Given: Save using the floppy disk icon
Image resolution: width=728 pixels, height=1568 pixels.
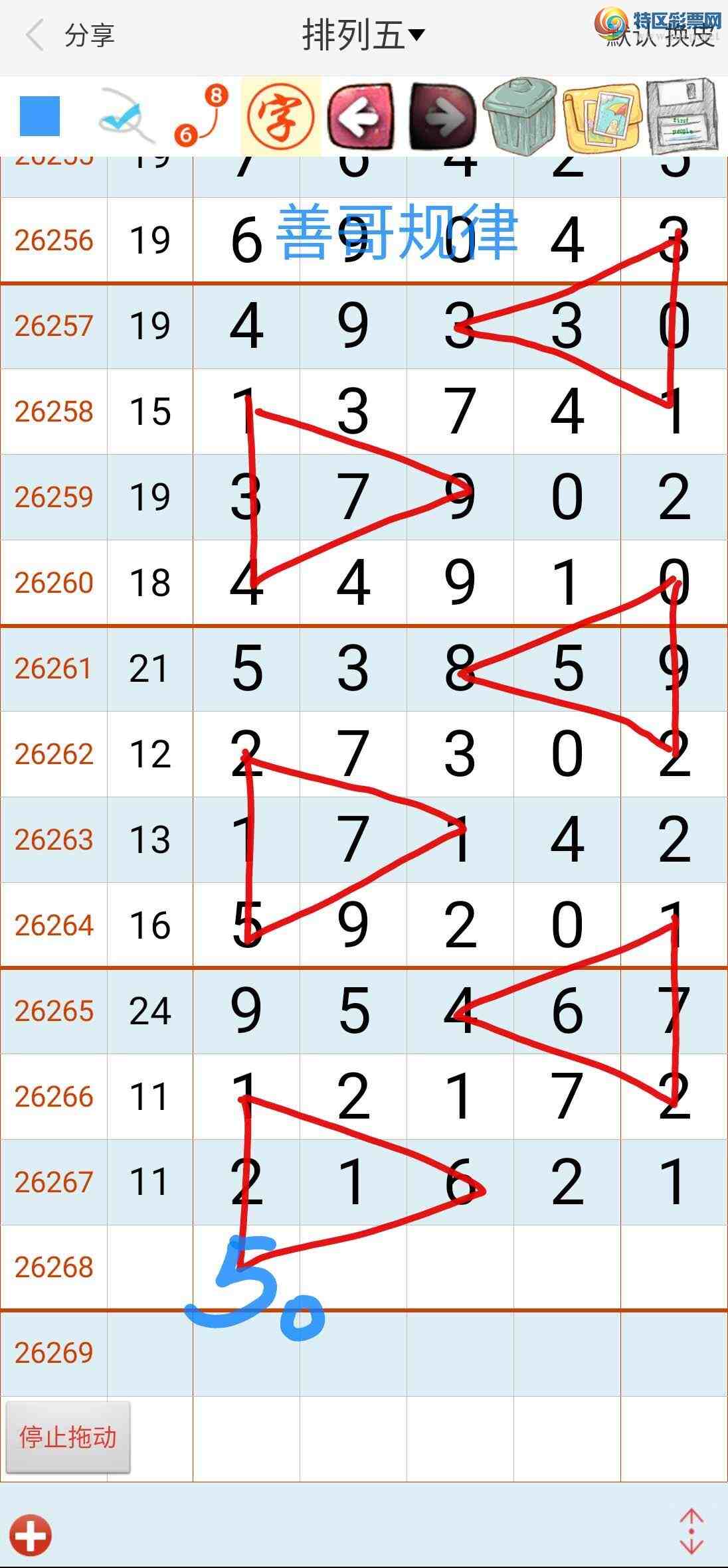Looking at the screenshot, I should [682, 115].
